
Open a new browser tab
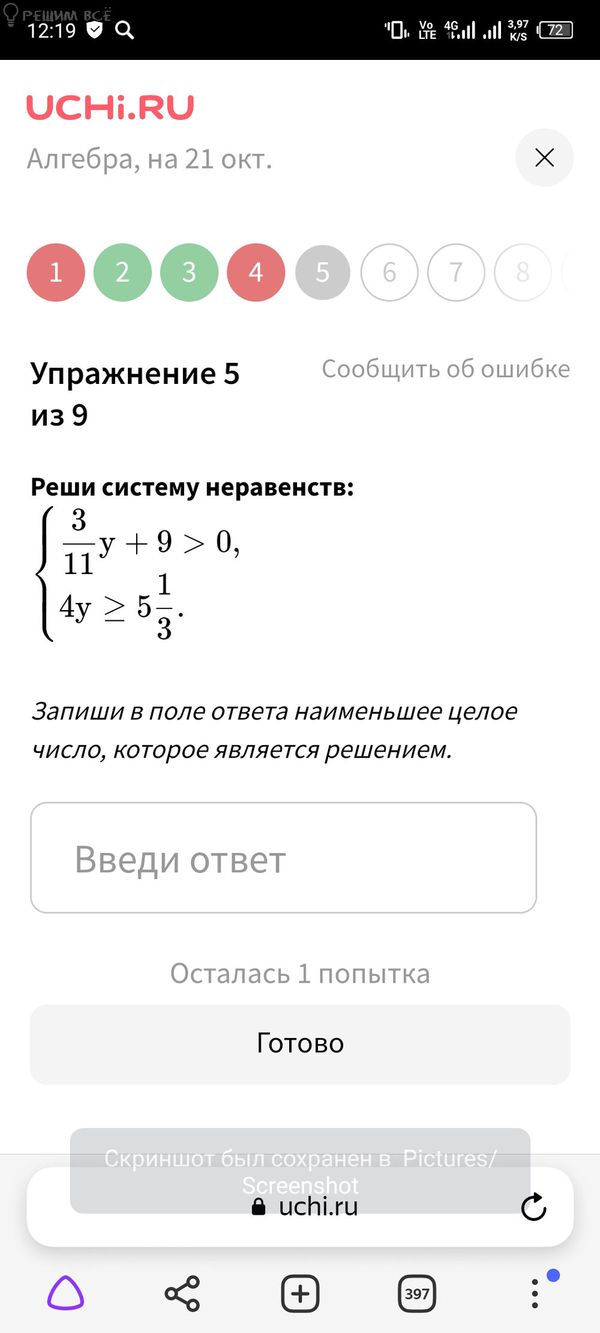click(300, 1294)
